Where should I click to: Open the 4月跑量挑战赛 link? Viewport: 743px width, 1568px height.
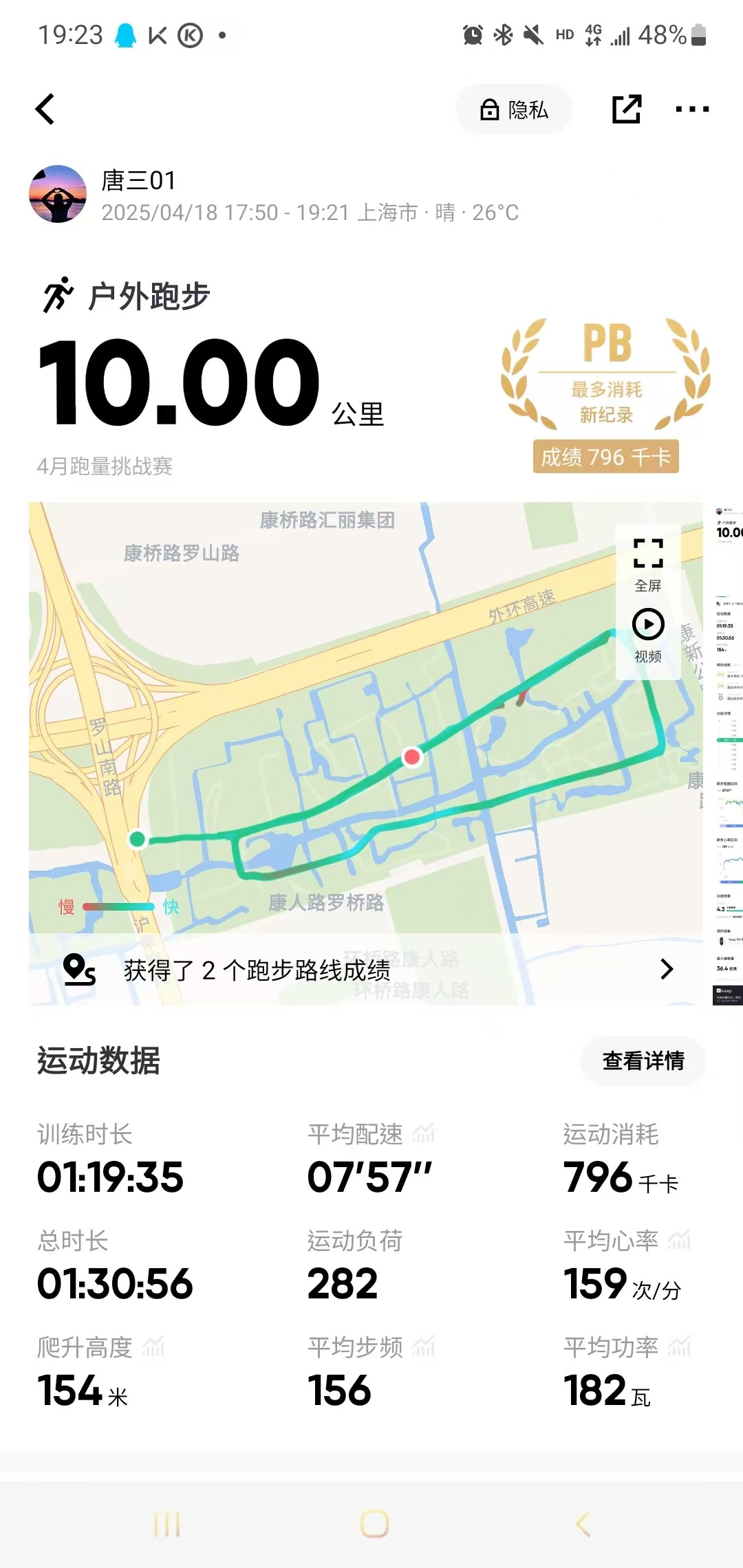105,466
